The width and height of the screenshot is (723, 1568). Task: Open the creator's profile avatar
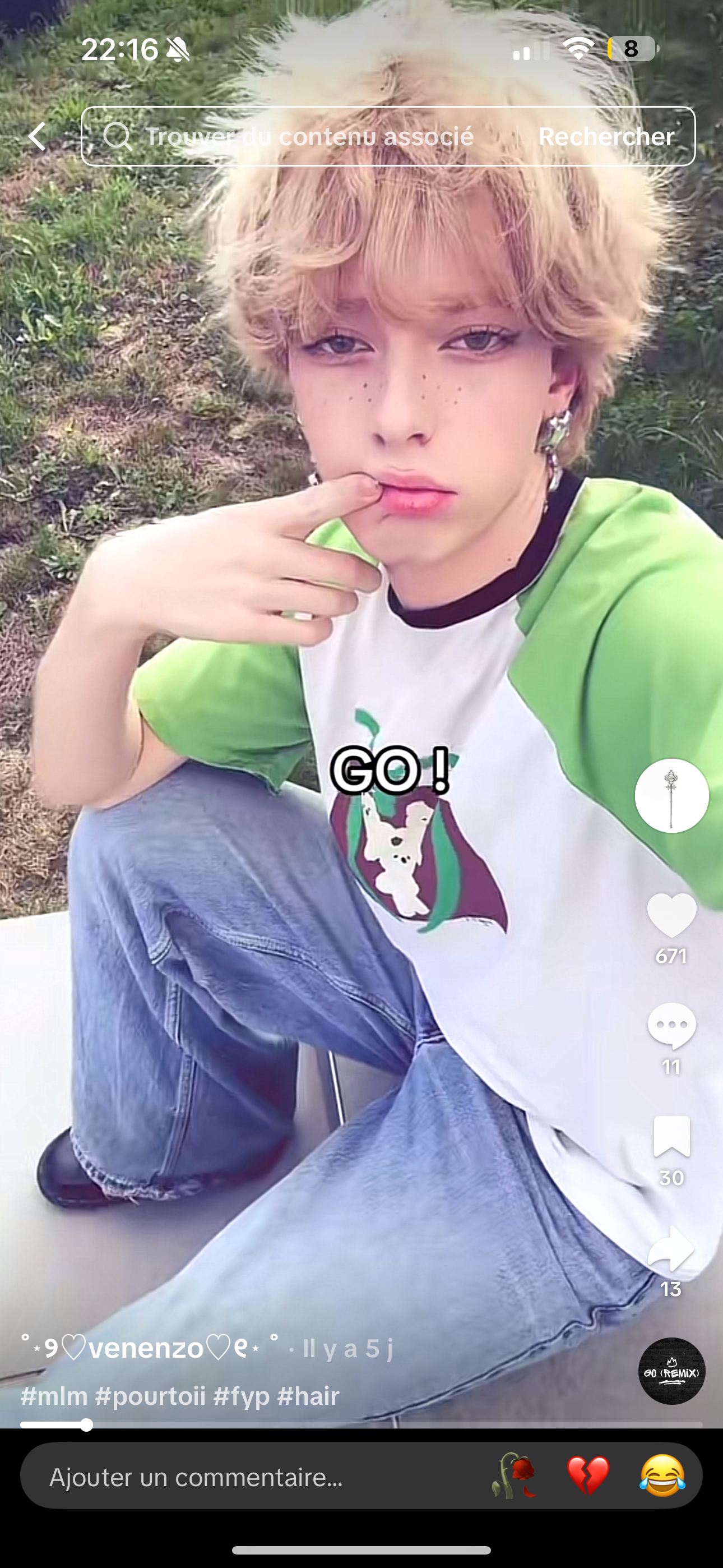click(671, 796)
